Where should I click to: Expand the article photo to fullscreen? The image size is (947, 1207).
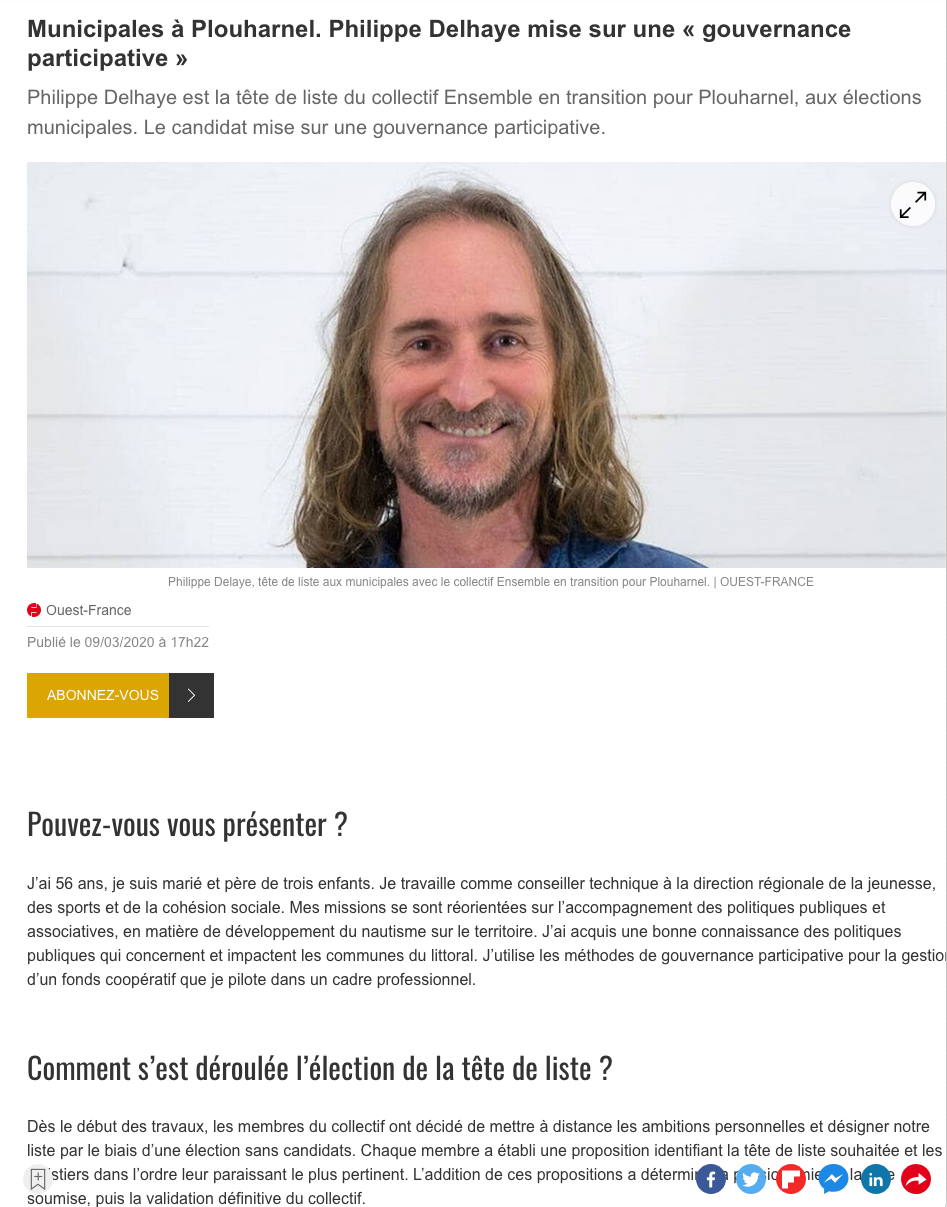click(912, 205)
